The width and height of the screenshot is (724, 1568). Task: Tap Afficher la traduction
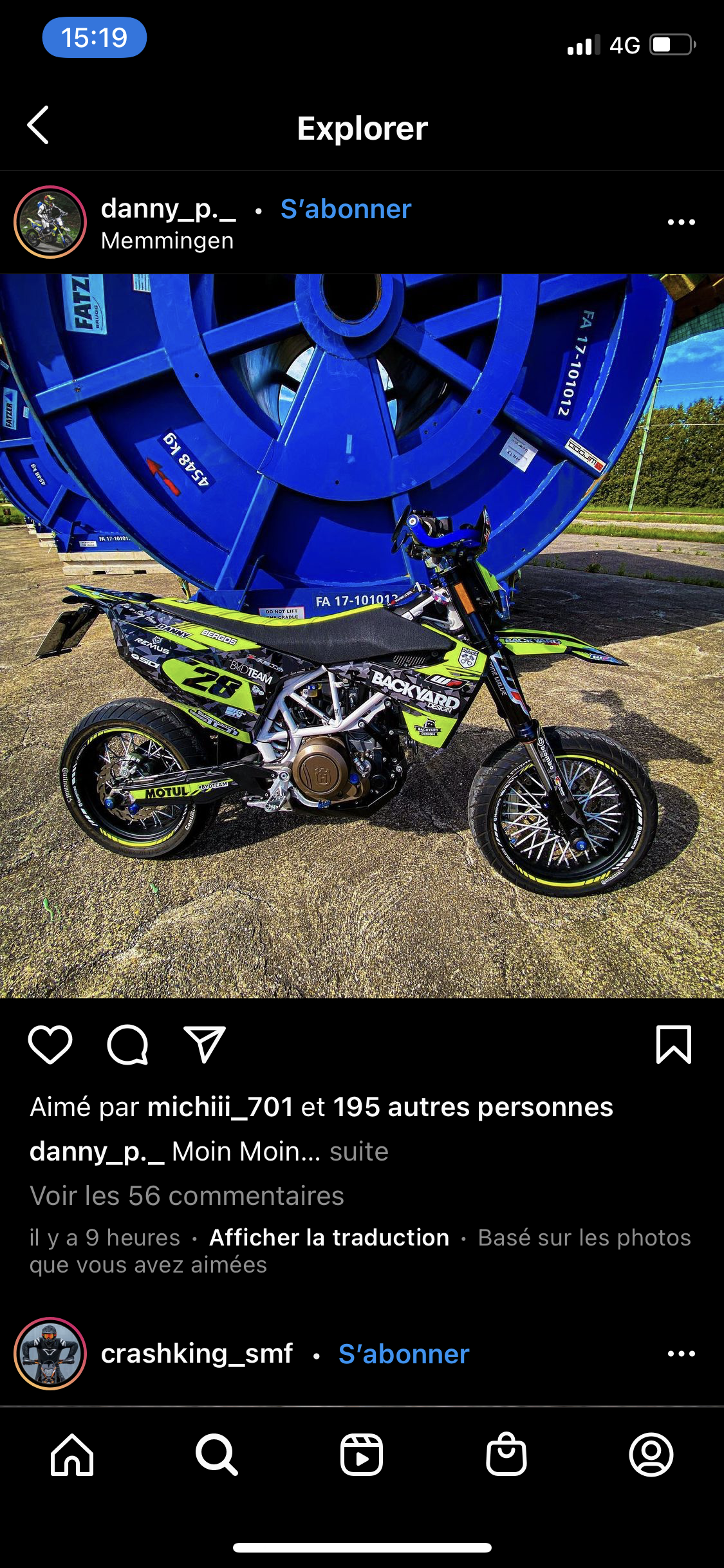329,1237
